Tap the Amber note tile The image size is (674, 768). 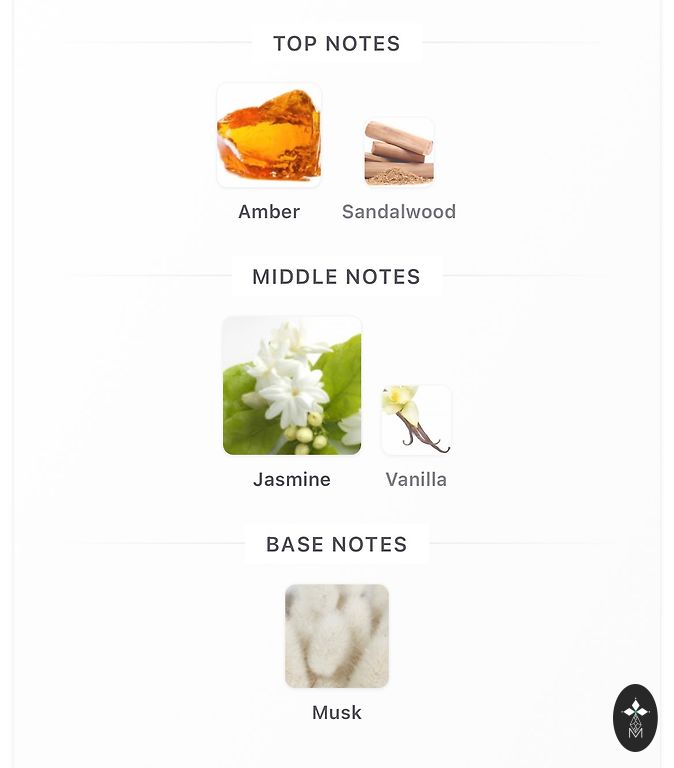[x=269, y=136]
